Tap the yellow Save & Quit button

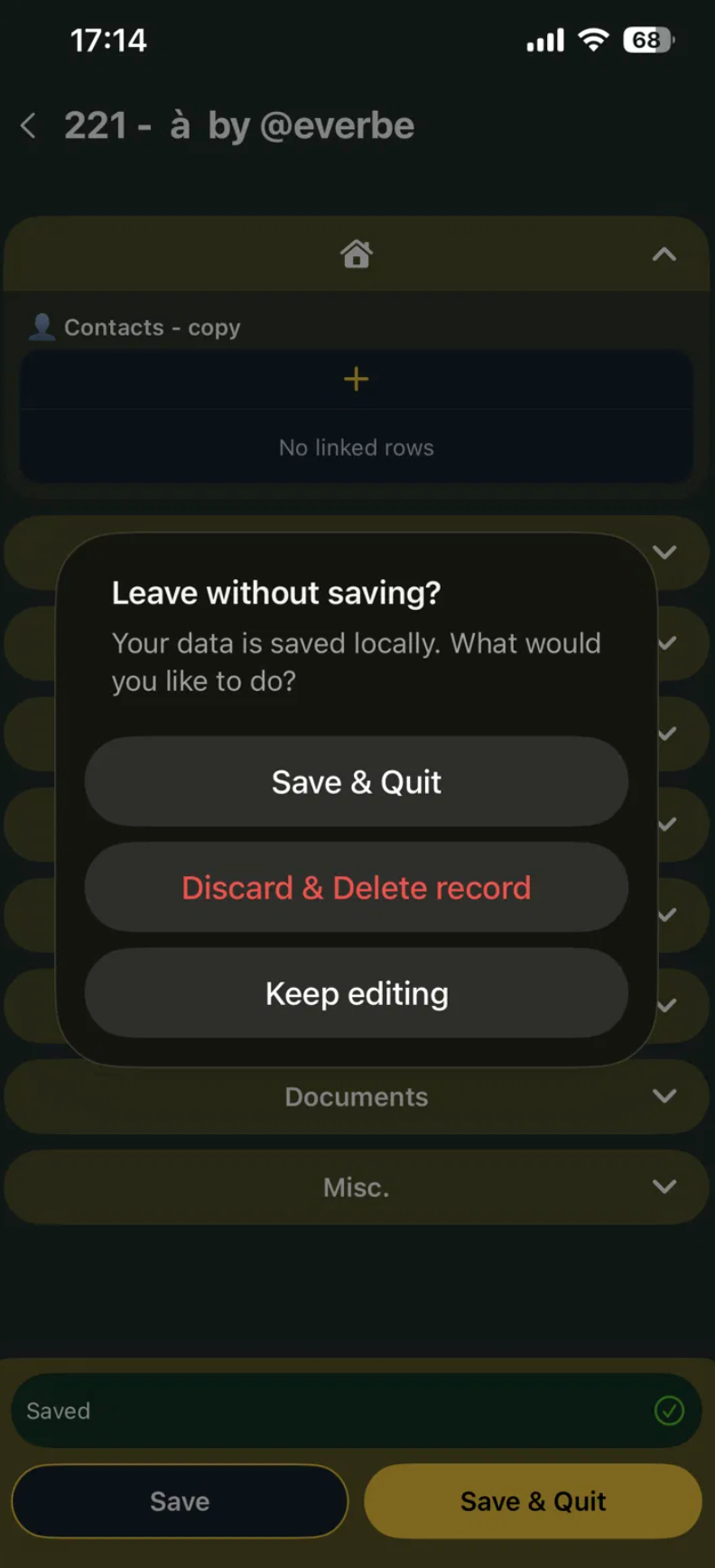(533, 1501)
